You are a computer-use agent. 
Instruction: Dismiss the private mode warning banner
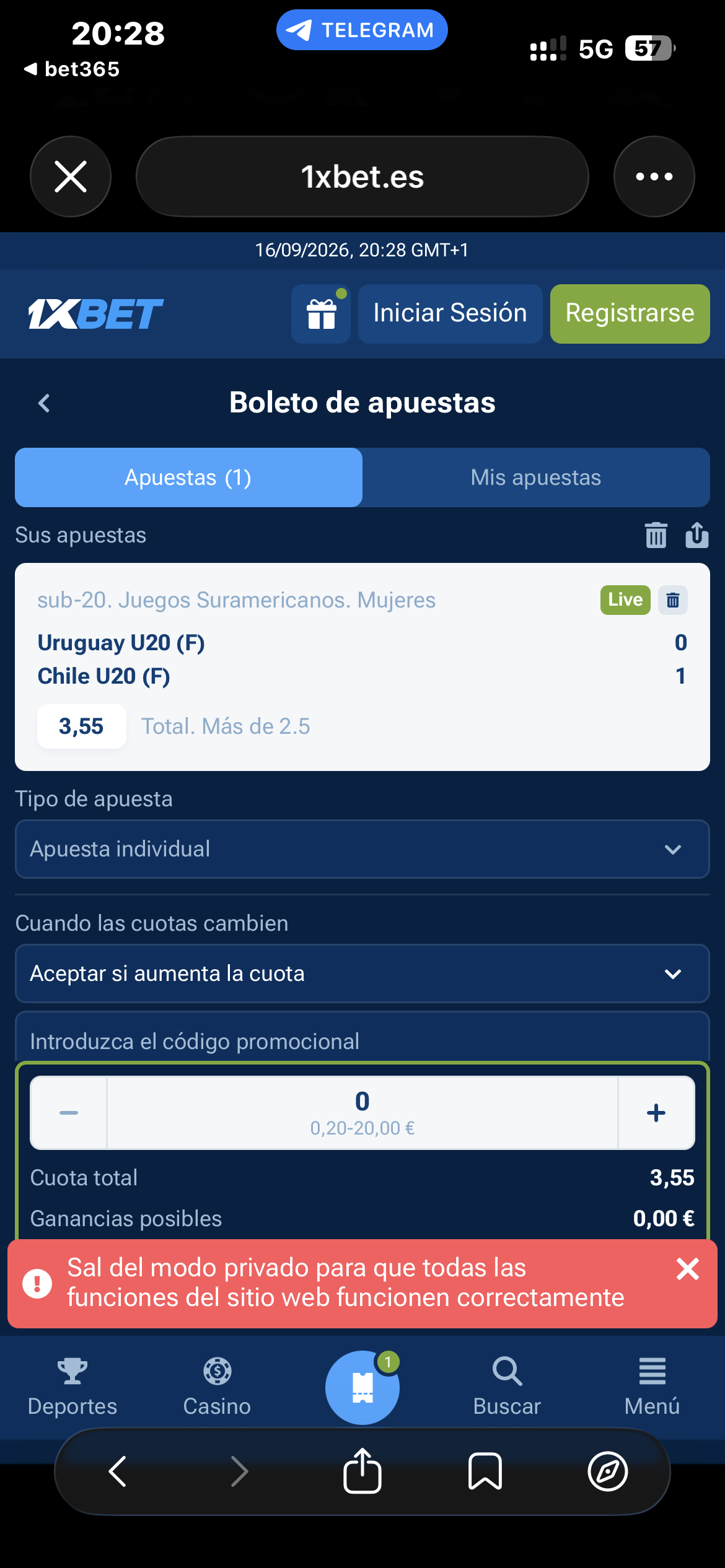(687, 1269)
